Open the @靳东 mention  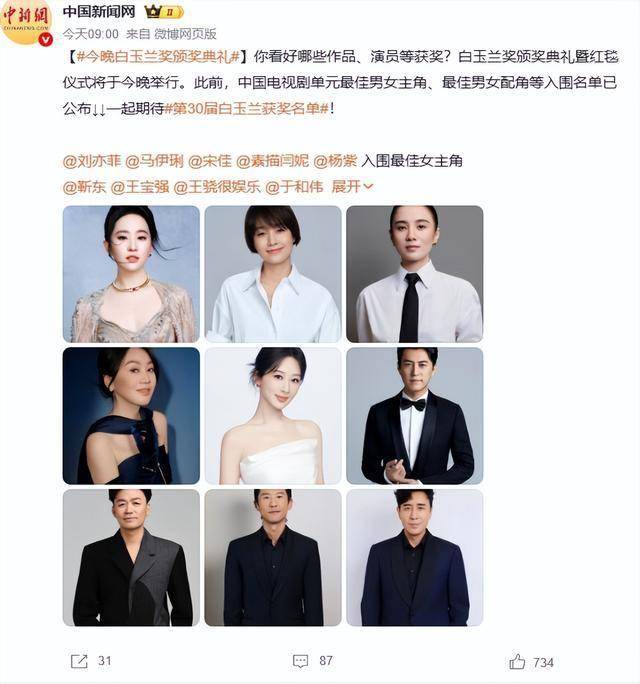coord(83,186)
